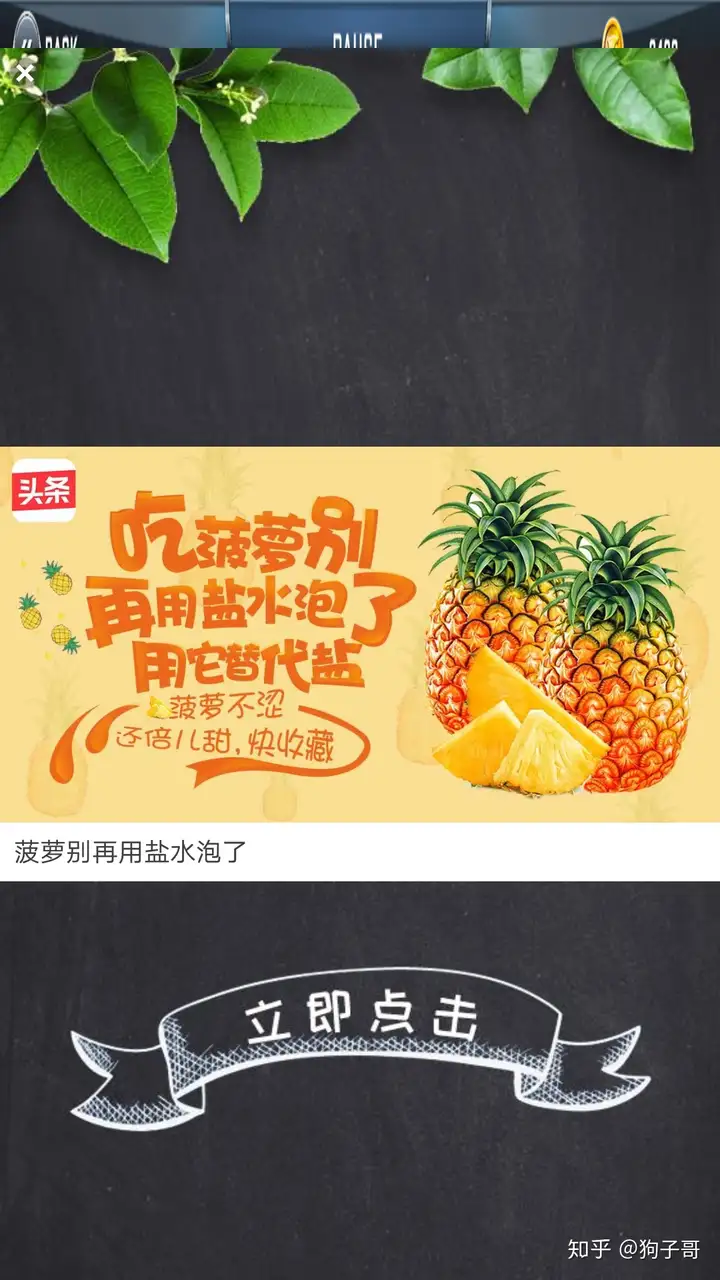Open the pineapple salt water ad banner

360,634
